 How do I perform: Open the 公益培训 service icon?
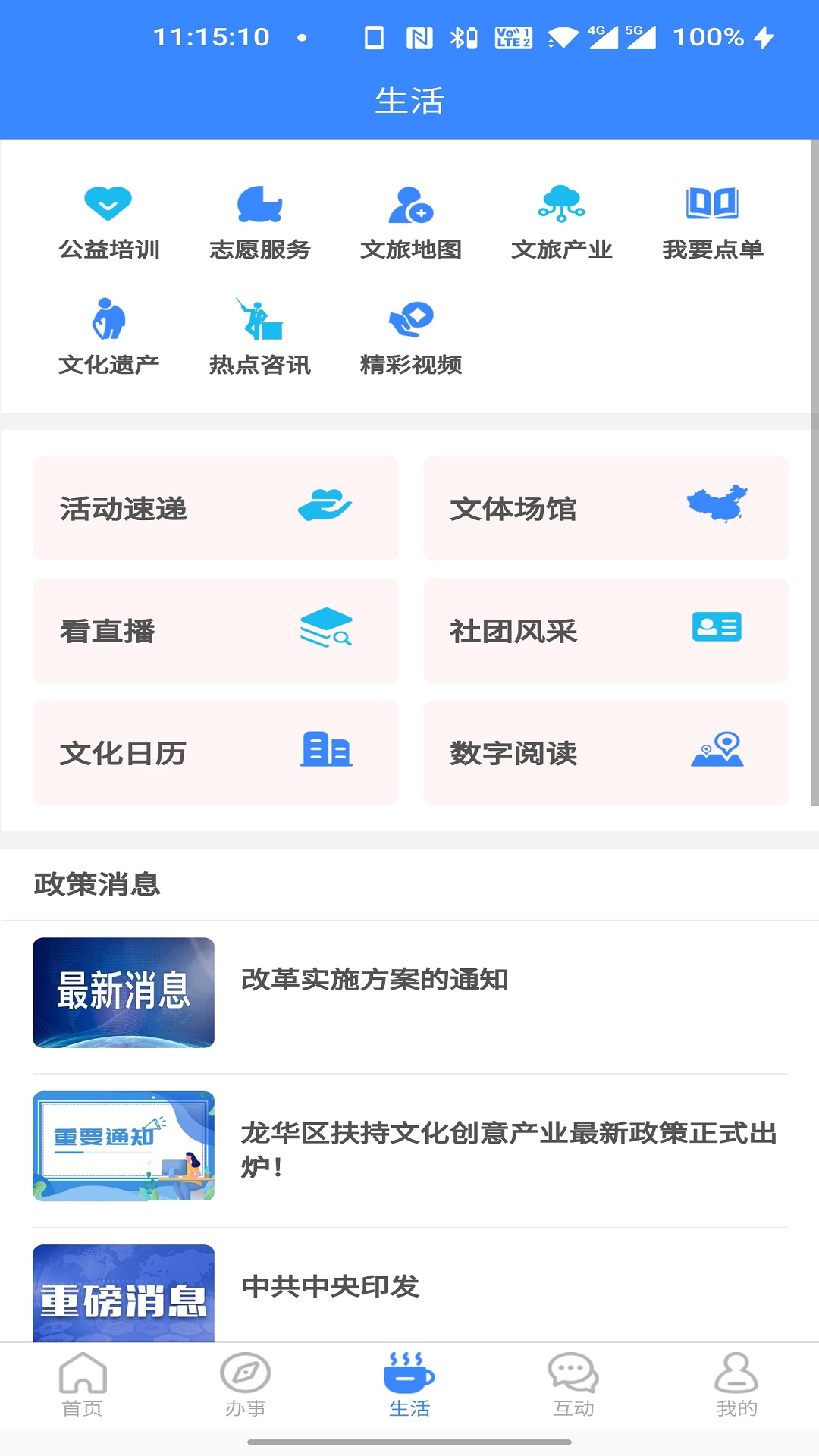pyautogui.click(x=108, y=220)
